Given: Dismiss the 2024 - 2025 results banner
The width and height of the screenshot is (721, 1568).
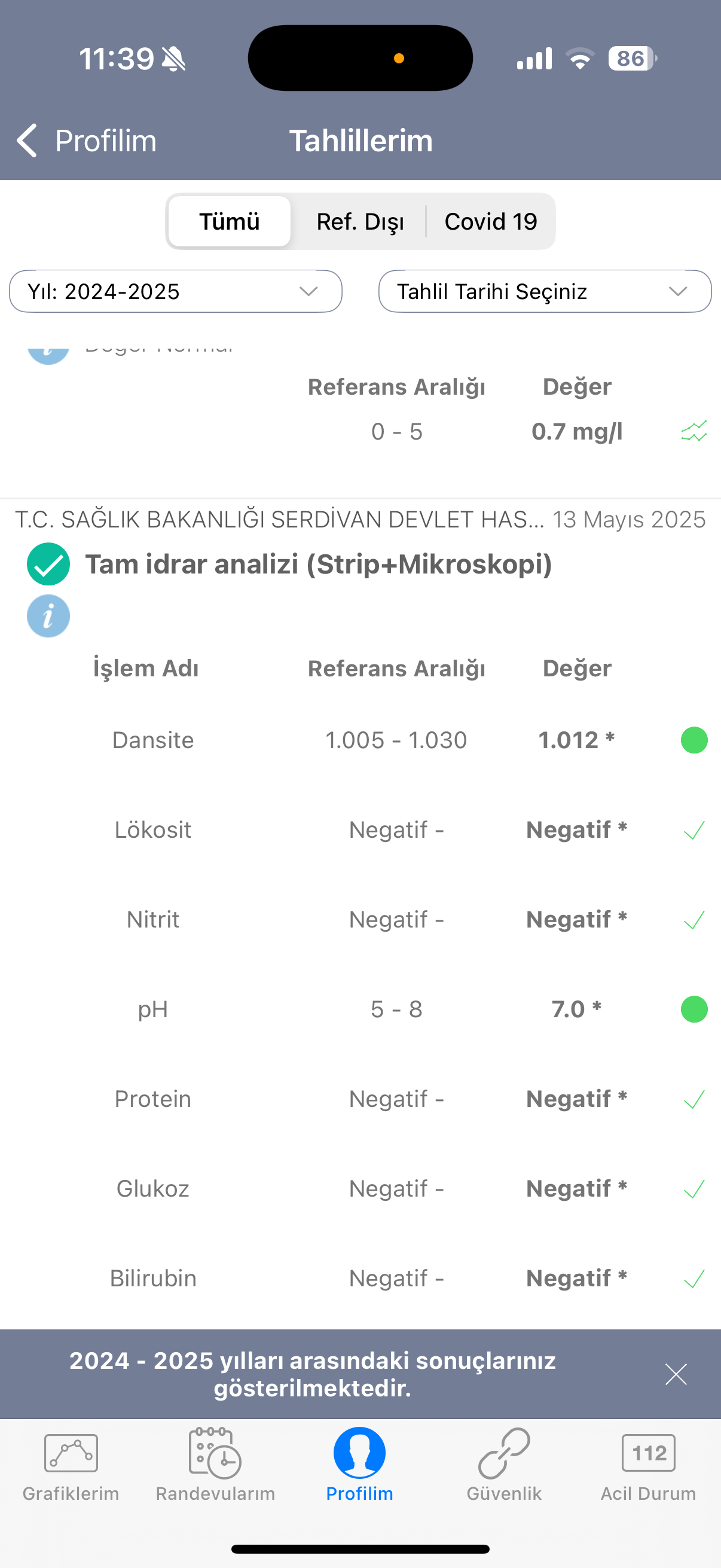Looking at the screenshot, I should (x=676, y=1374).
